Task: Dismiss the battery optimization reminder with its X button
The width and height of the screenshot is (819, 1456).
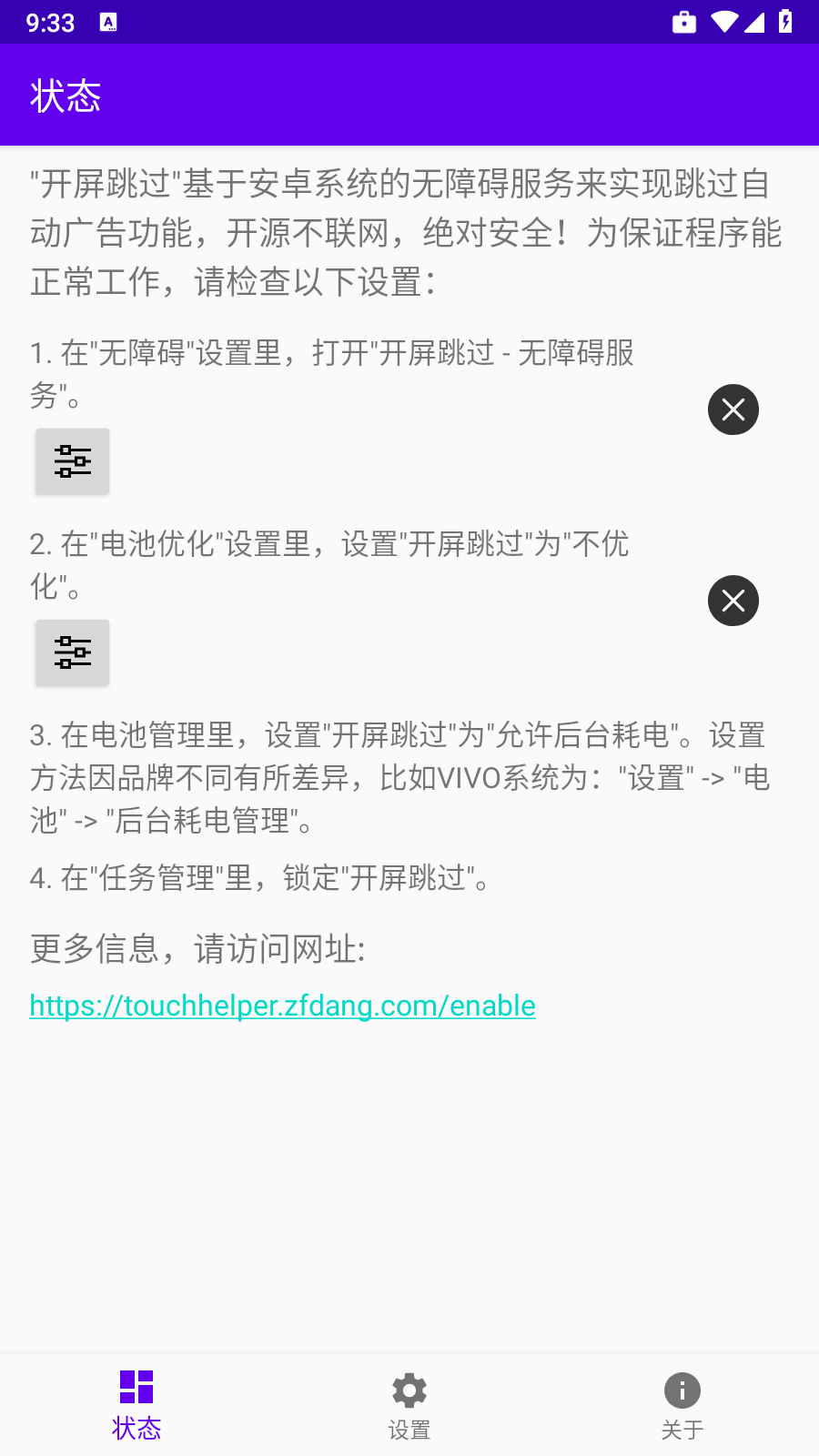Action: (733, 600)
